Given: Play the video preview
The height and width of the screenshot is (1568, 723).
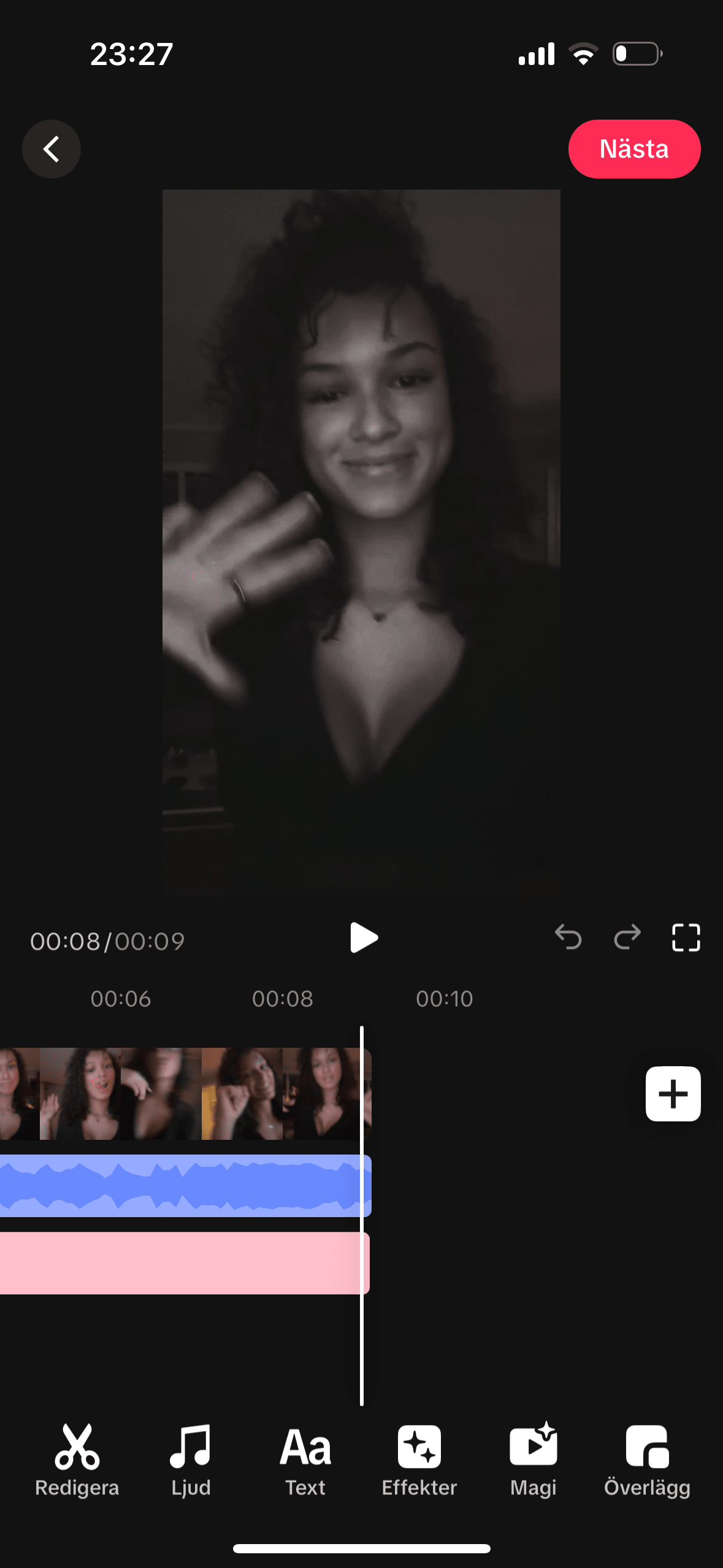Looking at the screenshot, I should click(363, 938).
